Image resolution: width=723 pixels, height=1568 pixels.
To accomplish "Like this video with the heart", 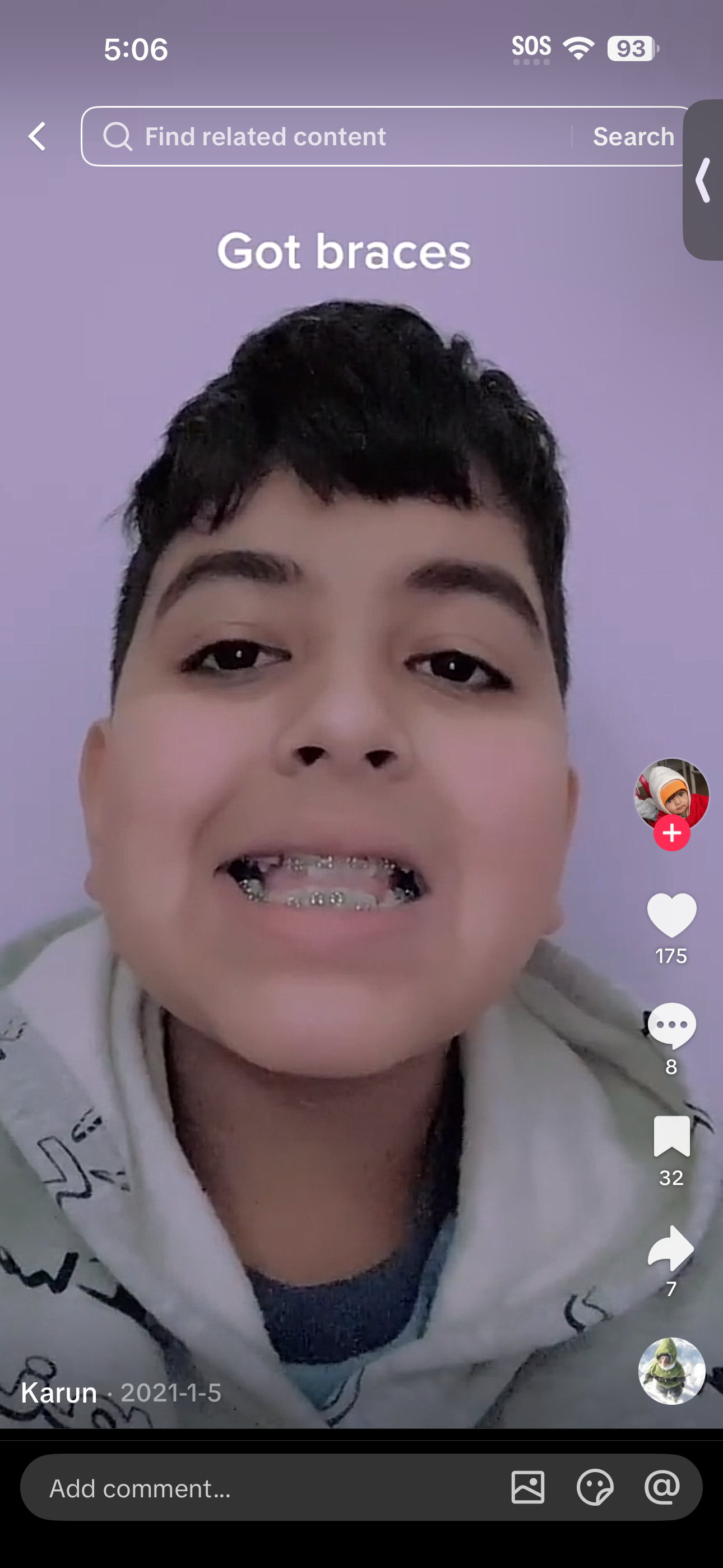I will pos(671,915).
